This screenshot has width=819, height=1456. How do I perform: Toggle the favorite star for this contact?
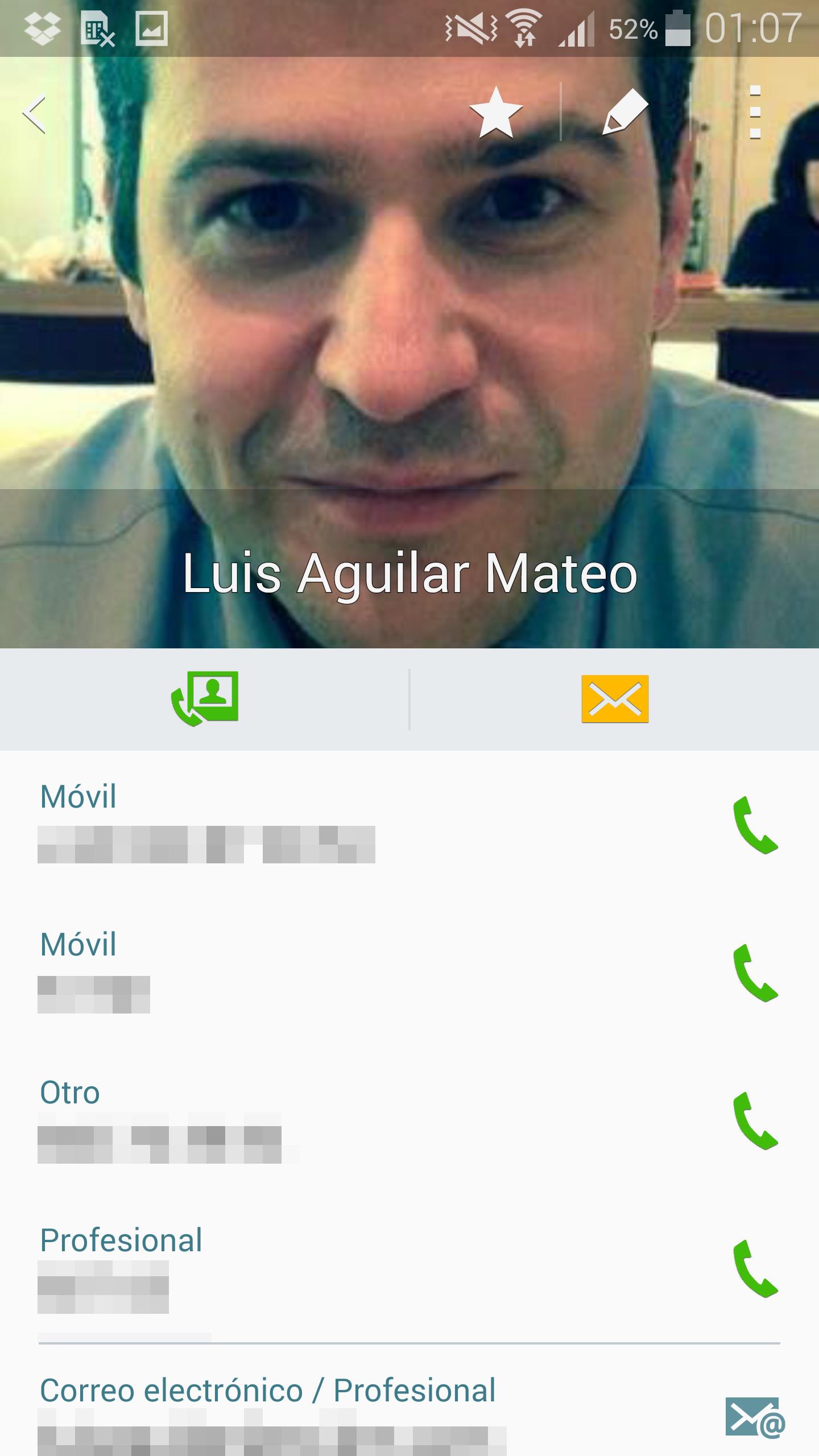pos(496,113)
